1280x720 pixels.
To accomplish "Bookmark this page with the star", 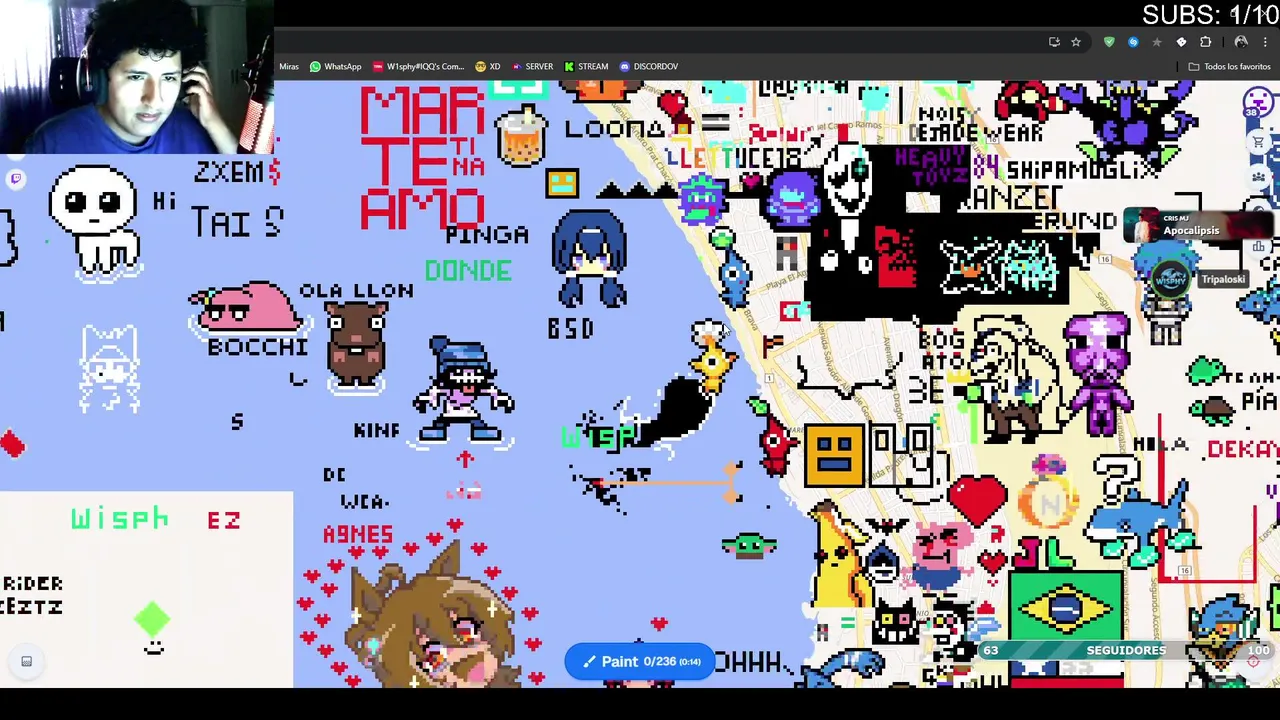I will 1076,42.
